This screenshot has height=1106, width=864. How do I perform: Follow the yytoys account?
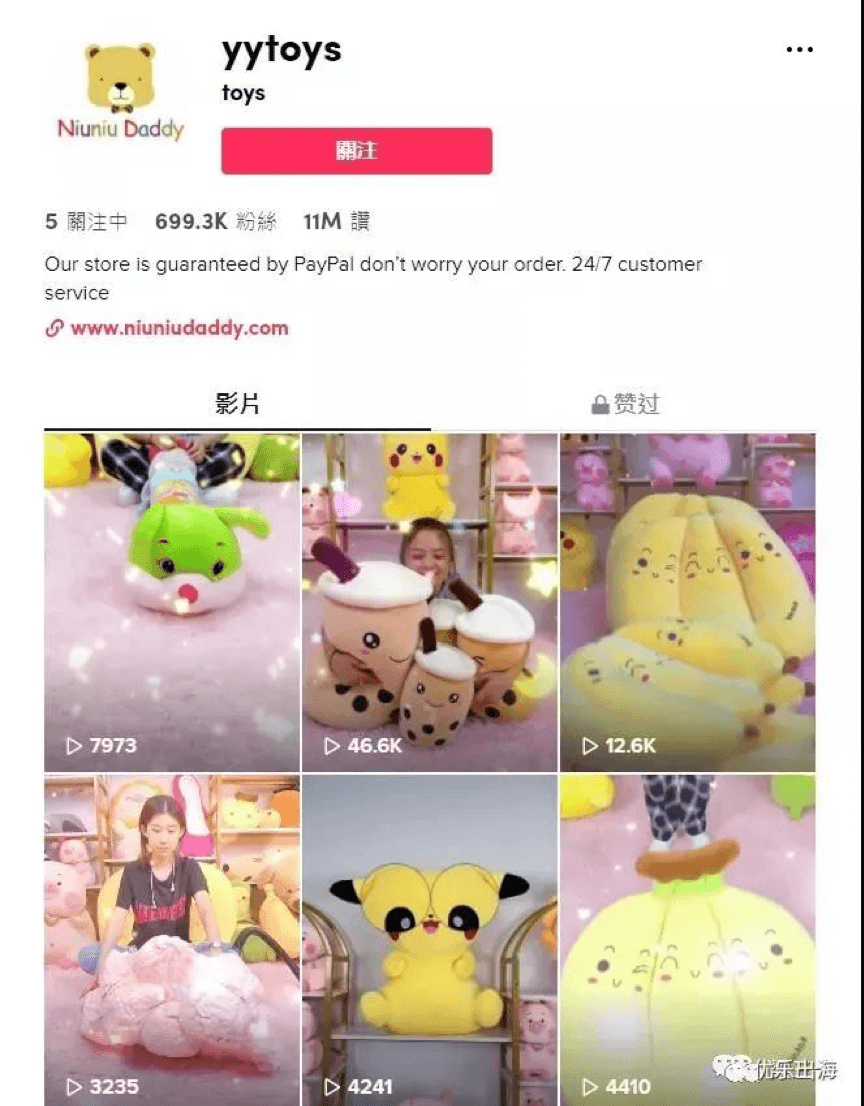(x=356, y=151)
